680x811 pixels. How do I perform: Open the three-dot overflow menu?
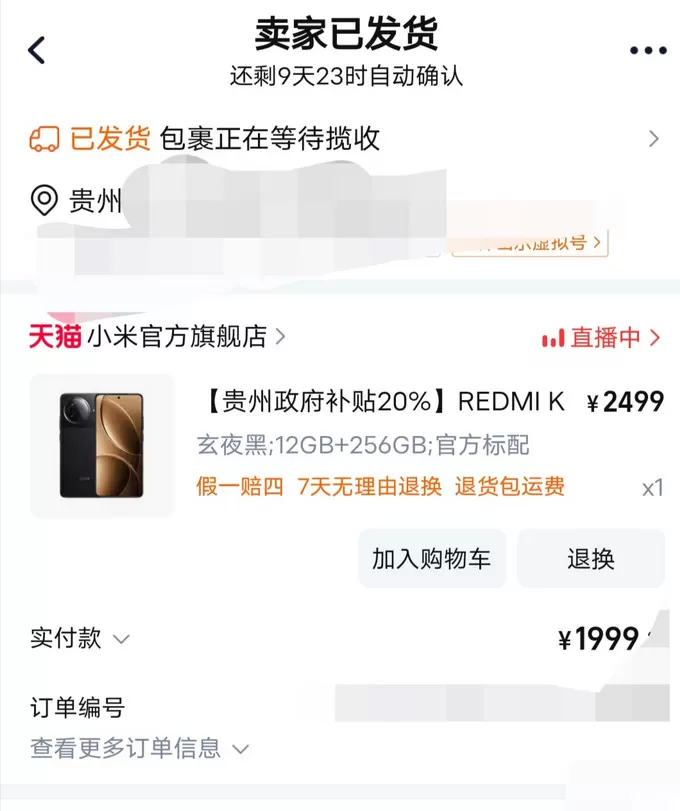point(647,51)
